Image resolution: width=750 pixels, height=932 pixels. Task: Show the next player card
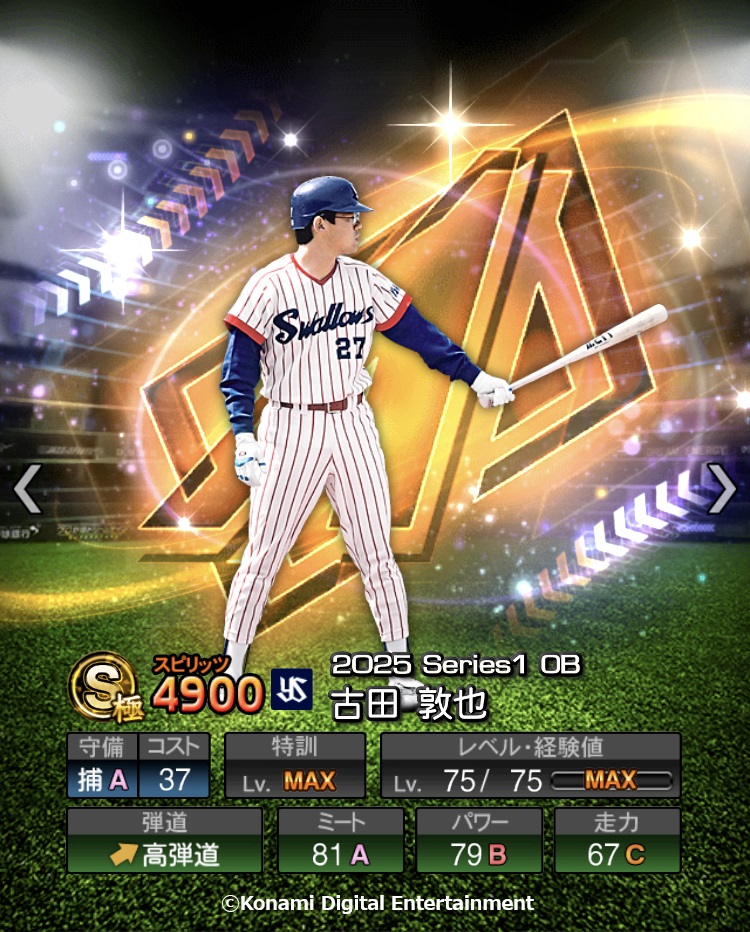(x=721, y=489)
